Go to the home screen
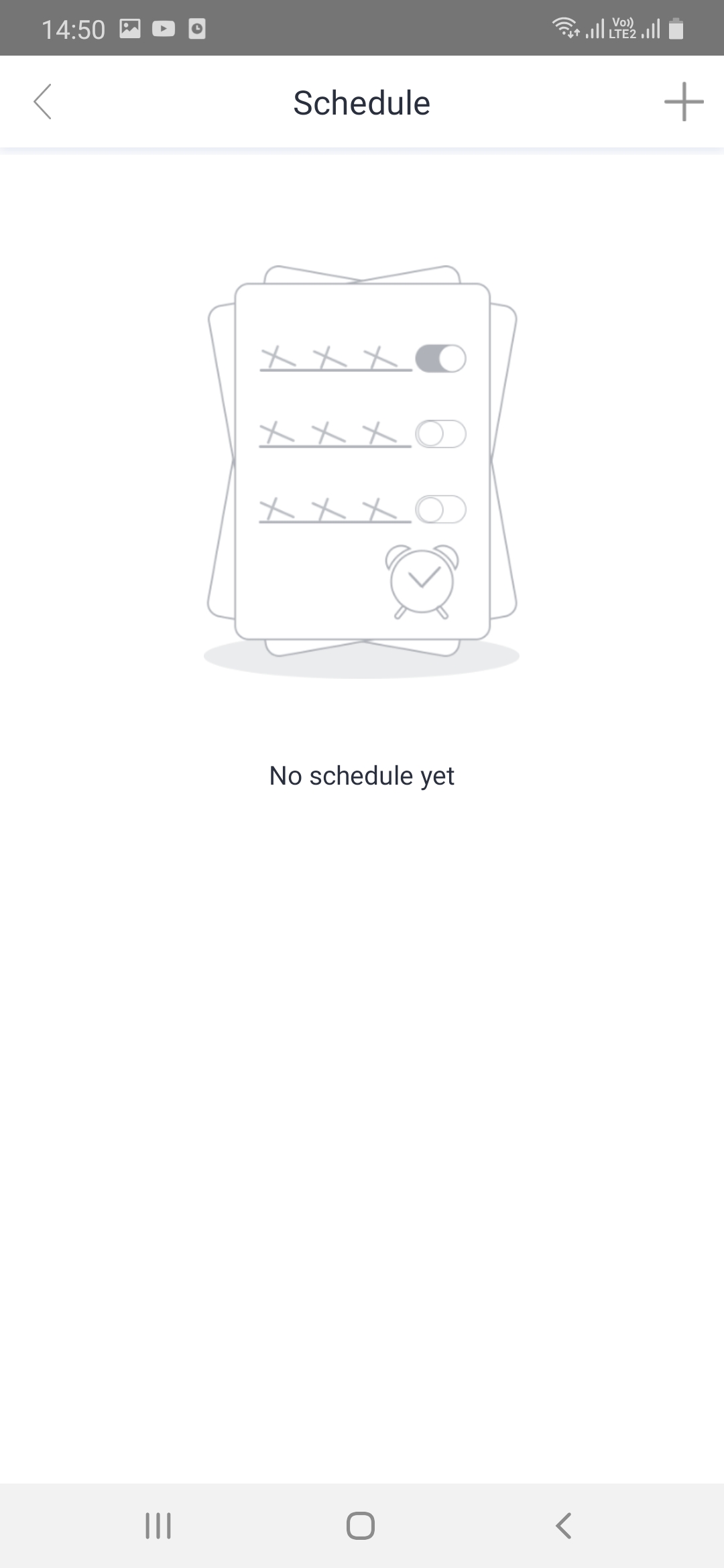 [361, 1526]
